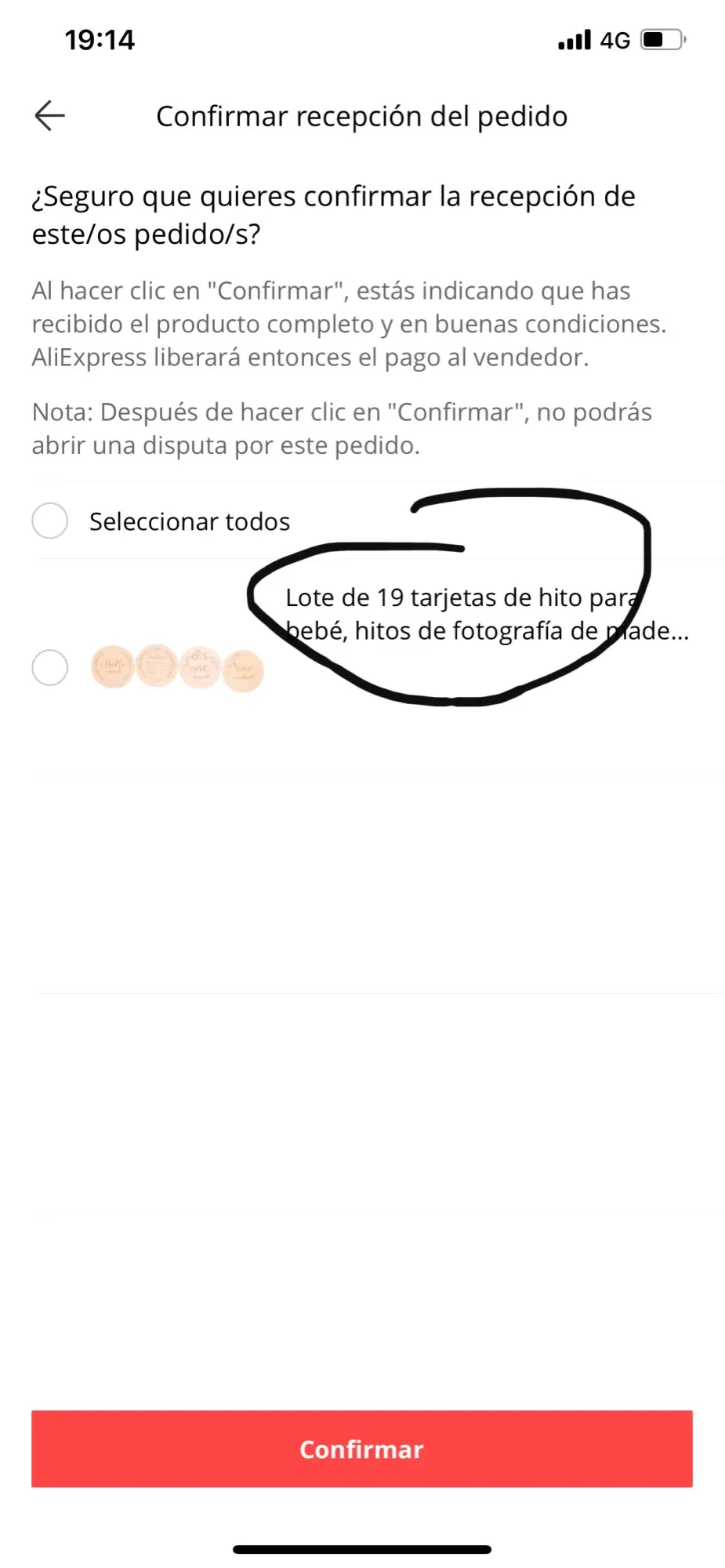Check the Seleccionar todos circle
This screenshot has height=1568, width=725.
point(50,521)
